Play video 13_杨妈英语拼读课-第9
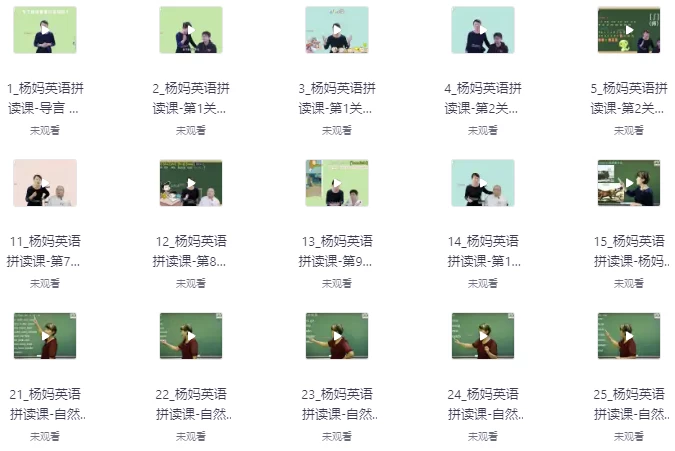 click(337, 183)
